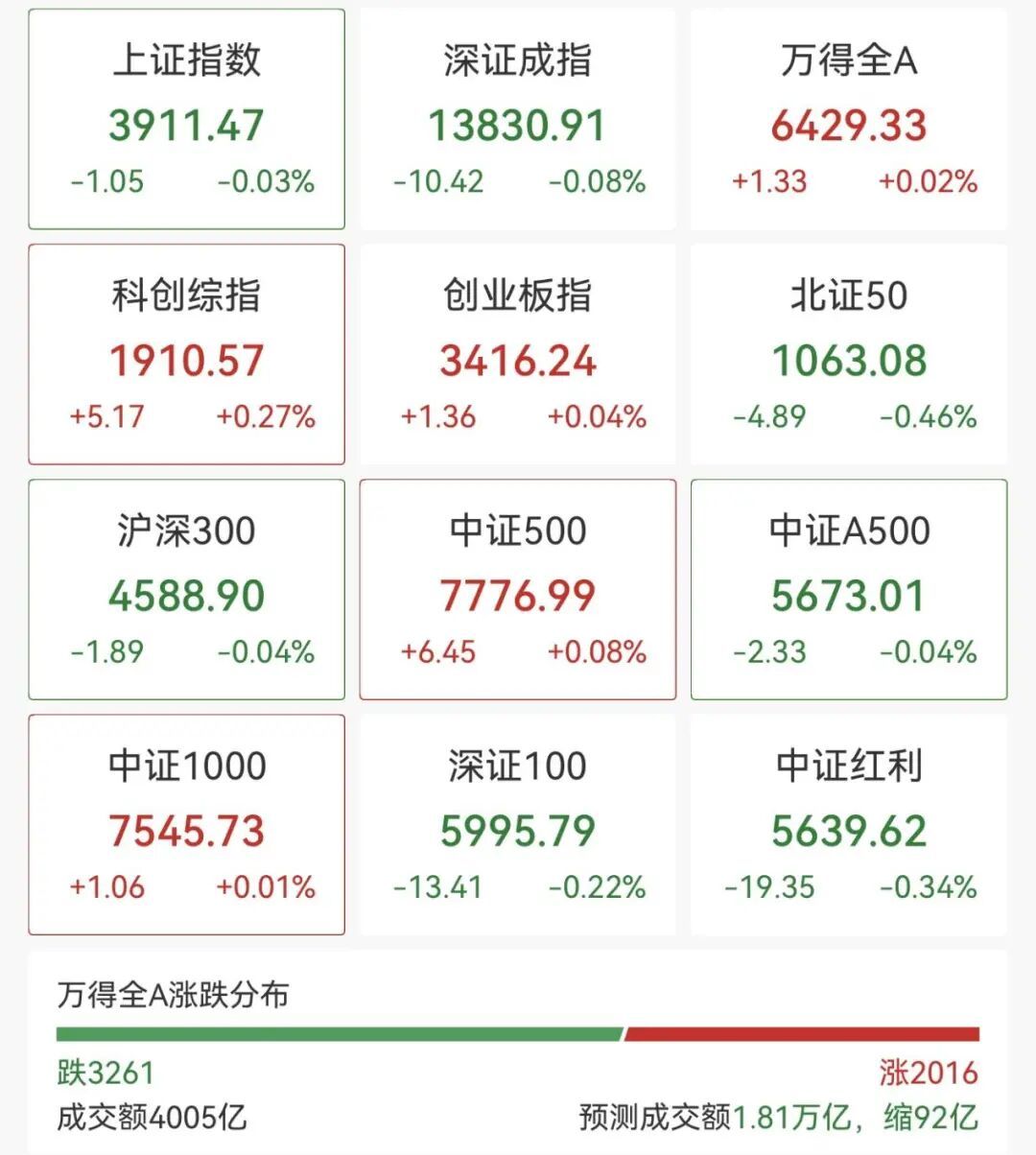Open 中证红利 index details
The width and height of the screenshot is (1036, 1155).
point(849,825)
